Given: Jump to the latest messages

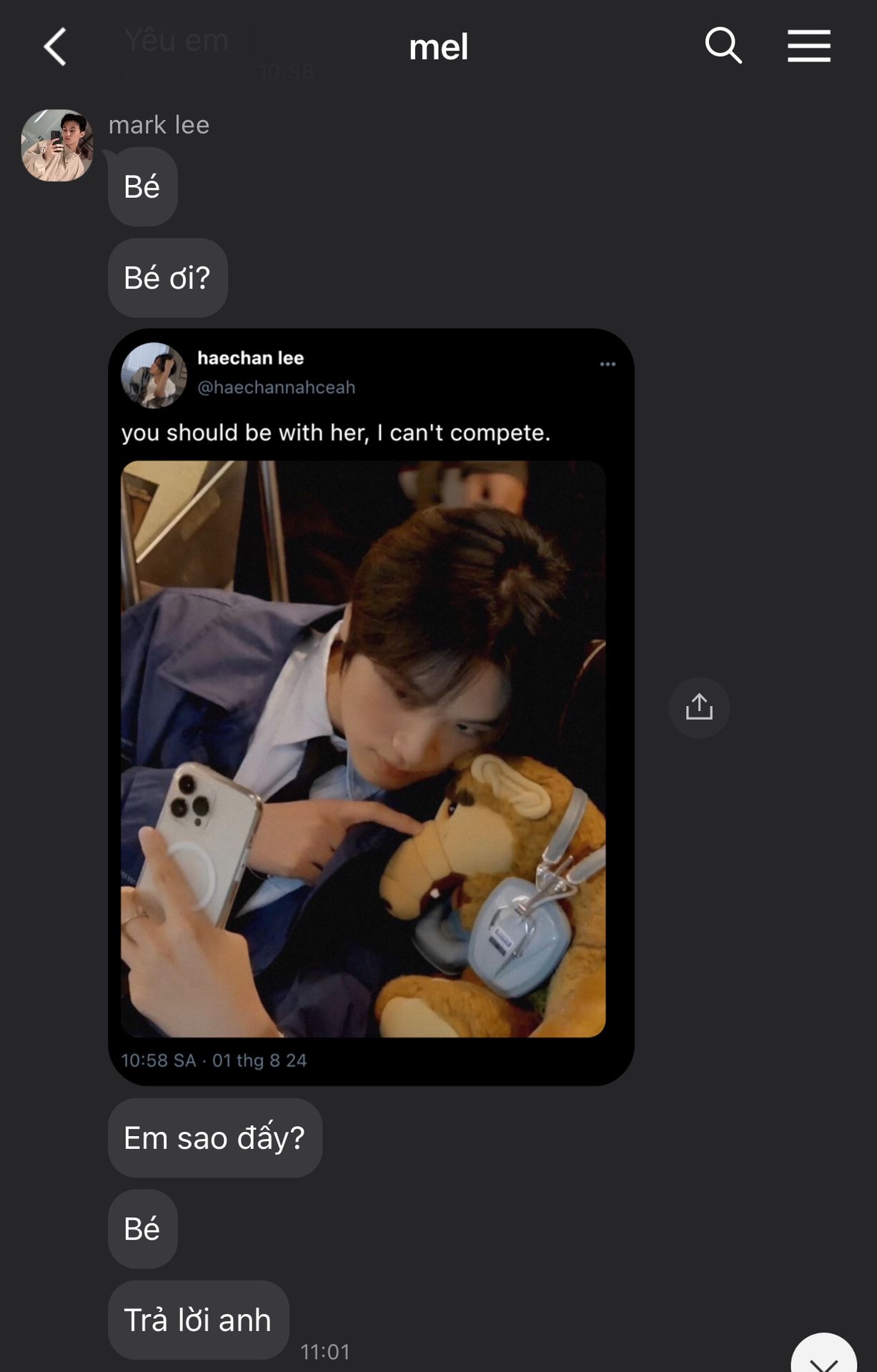Looking at the screenshot, I should 823,1357.
